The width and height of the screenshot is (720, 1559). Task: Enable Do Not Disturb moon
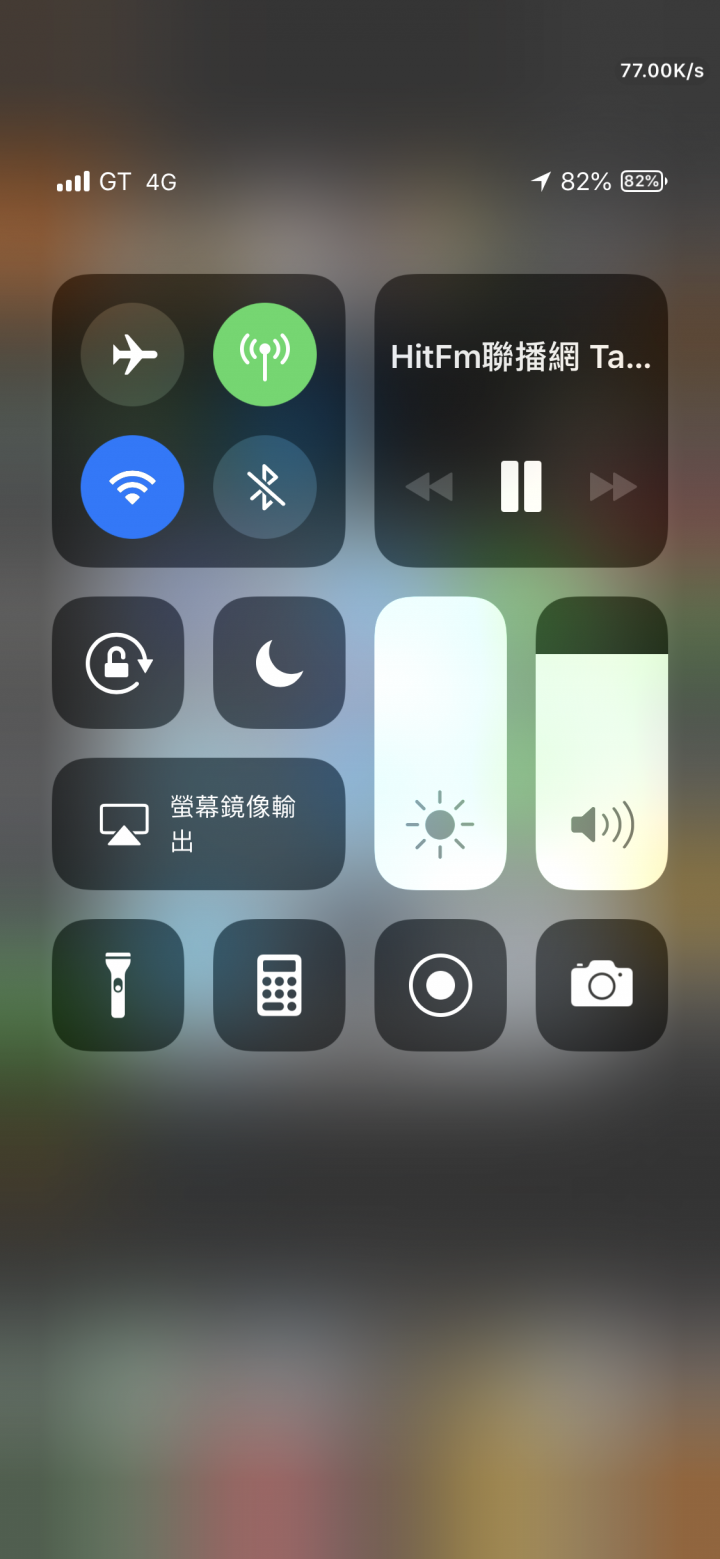[279, 662]
